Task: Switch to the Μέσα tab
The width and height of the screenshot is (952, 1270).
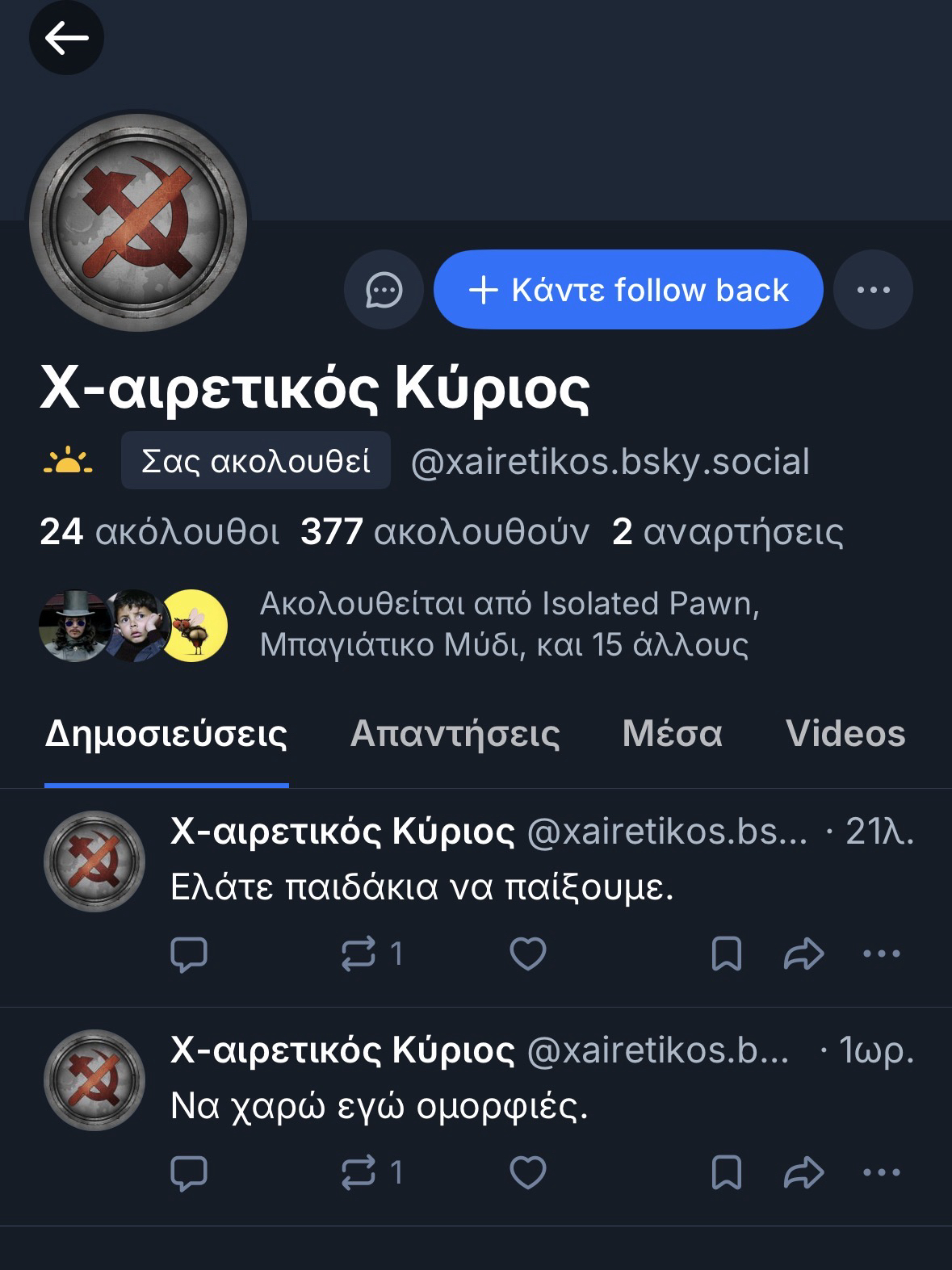Action: coord(672,733)
